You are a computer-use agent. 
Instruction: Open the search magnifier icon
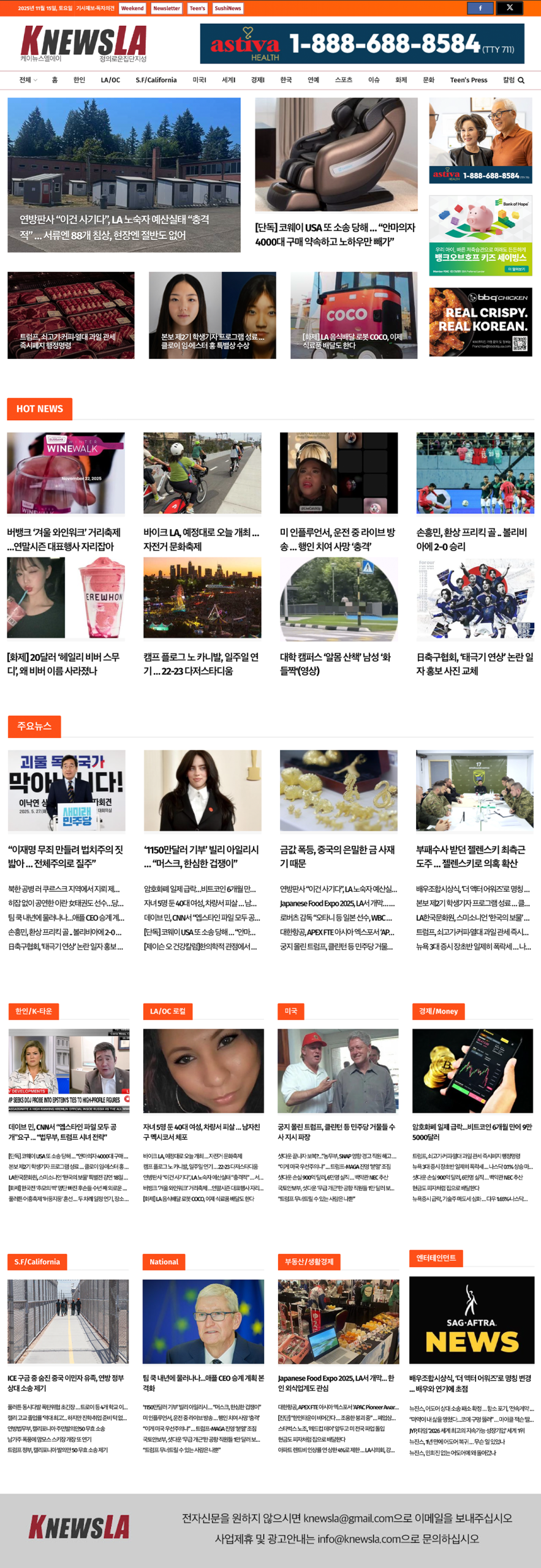[521, 80]
